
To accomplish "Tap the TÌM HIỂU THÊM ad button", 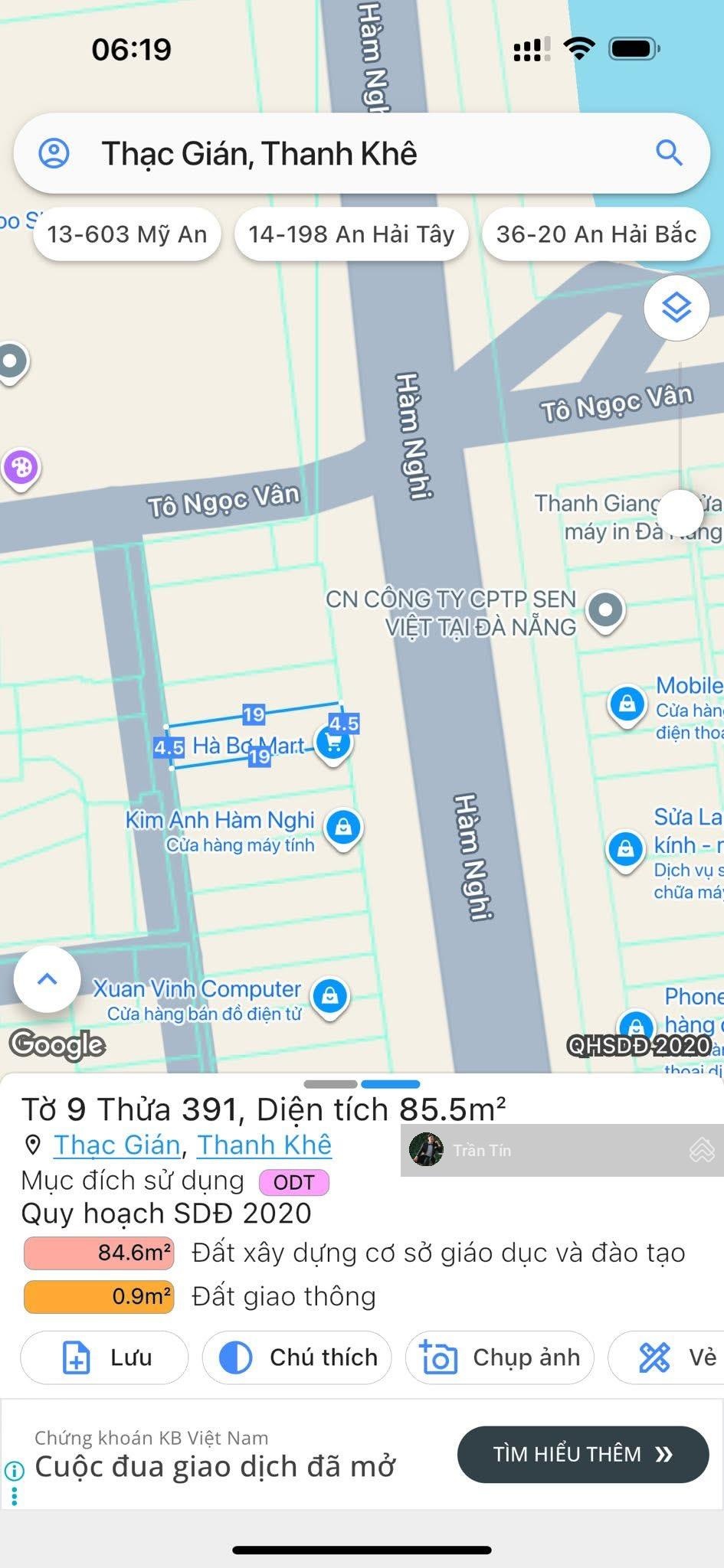I will 584,1454.
